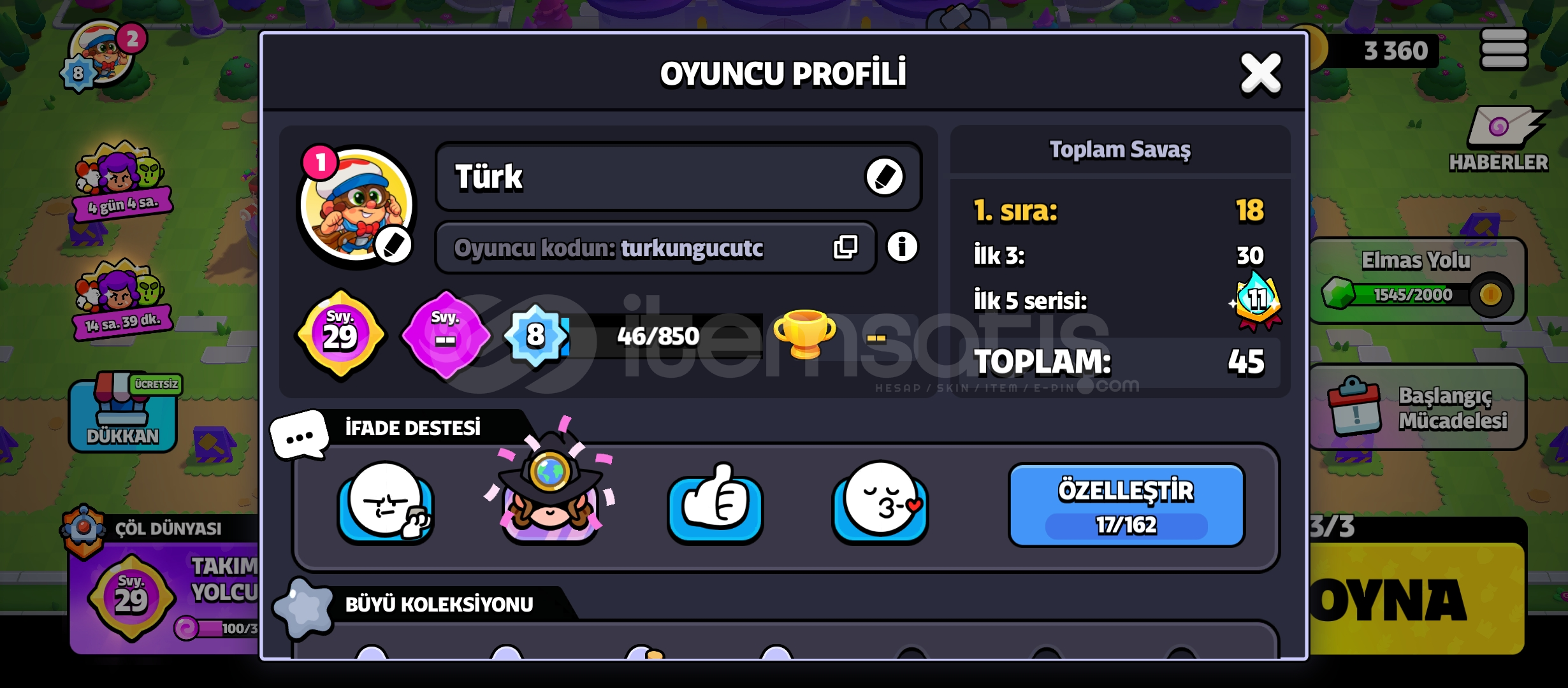
Task: Open the Dükkan shop
Action: click(x=122, y=414)
